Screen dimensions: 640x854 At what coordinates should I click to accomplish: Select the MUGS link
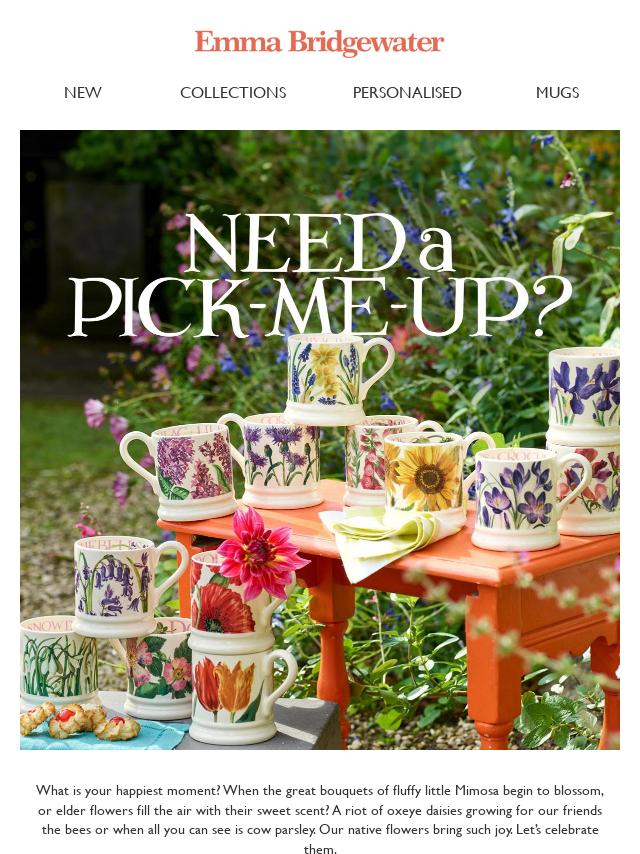click(x=557, y=93)
